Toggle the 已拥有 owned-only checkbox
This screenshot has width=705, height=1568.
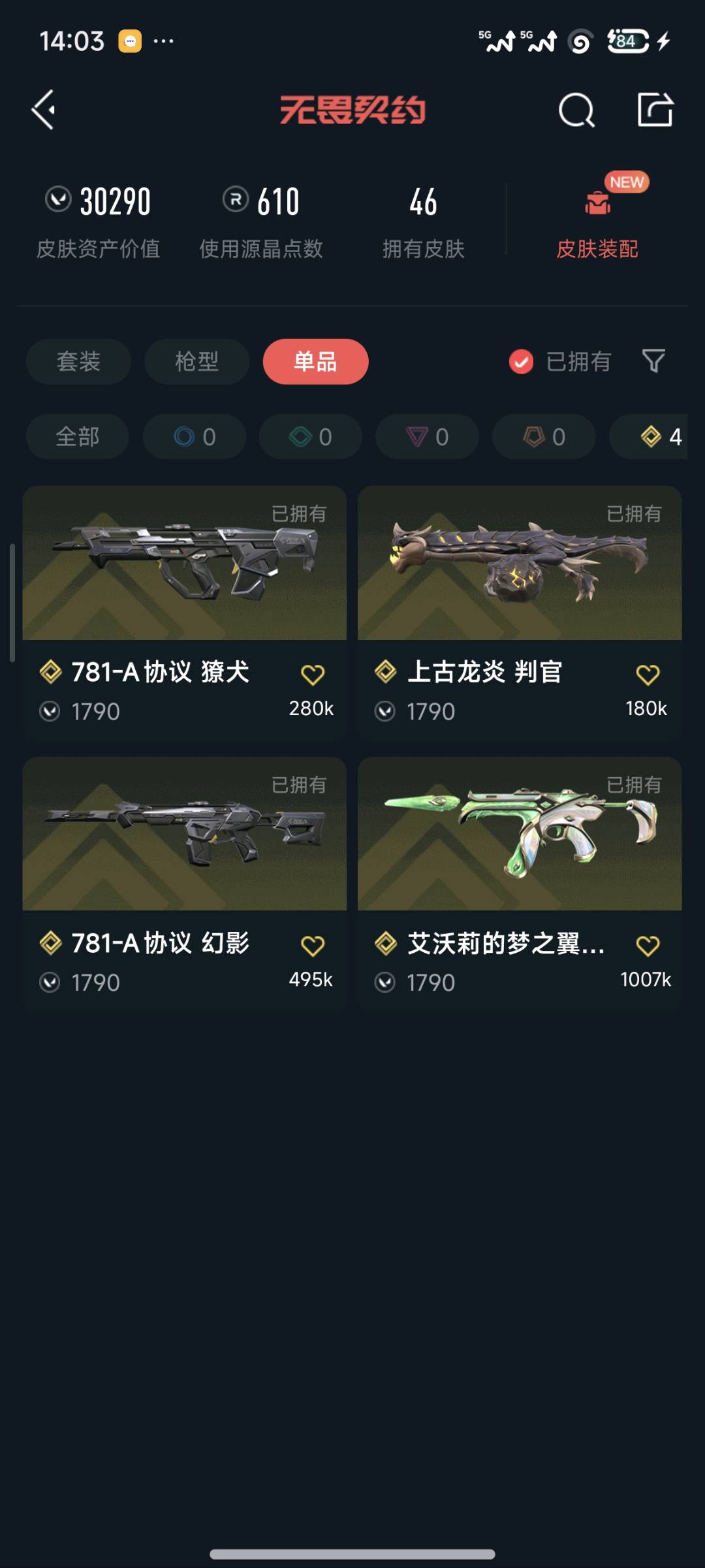click(x=521, y=362)
